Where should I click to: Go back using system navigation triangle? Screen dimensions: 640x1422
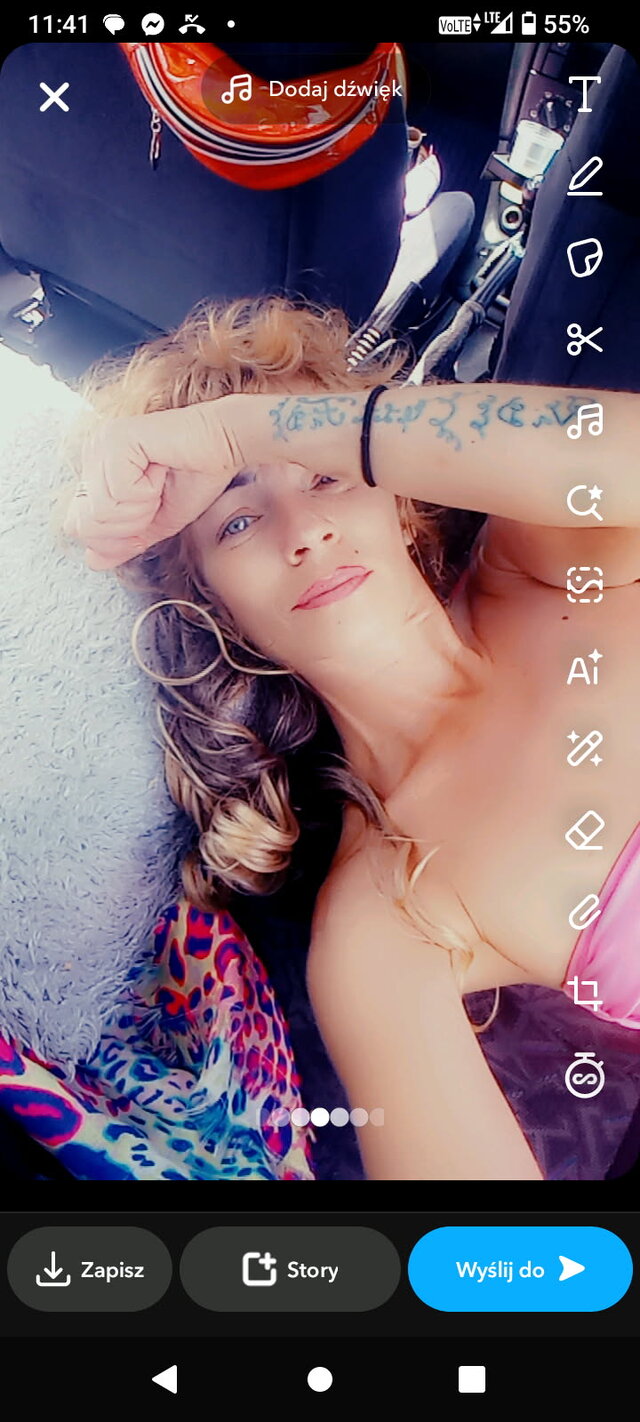click(x=165, y=1379)
